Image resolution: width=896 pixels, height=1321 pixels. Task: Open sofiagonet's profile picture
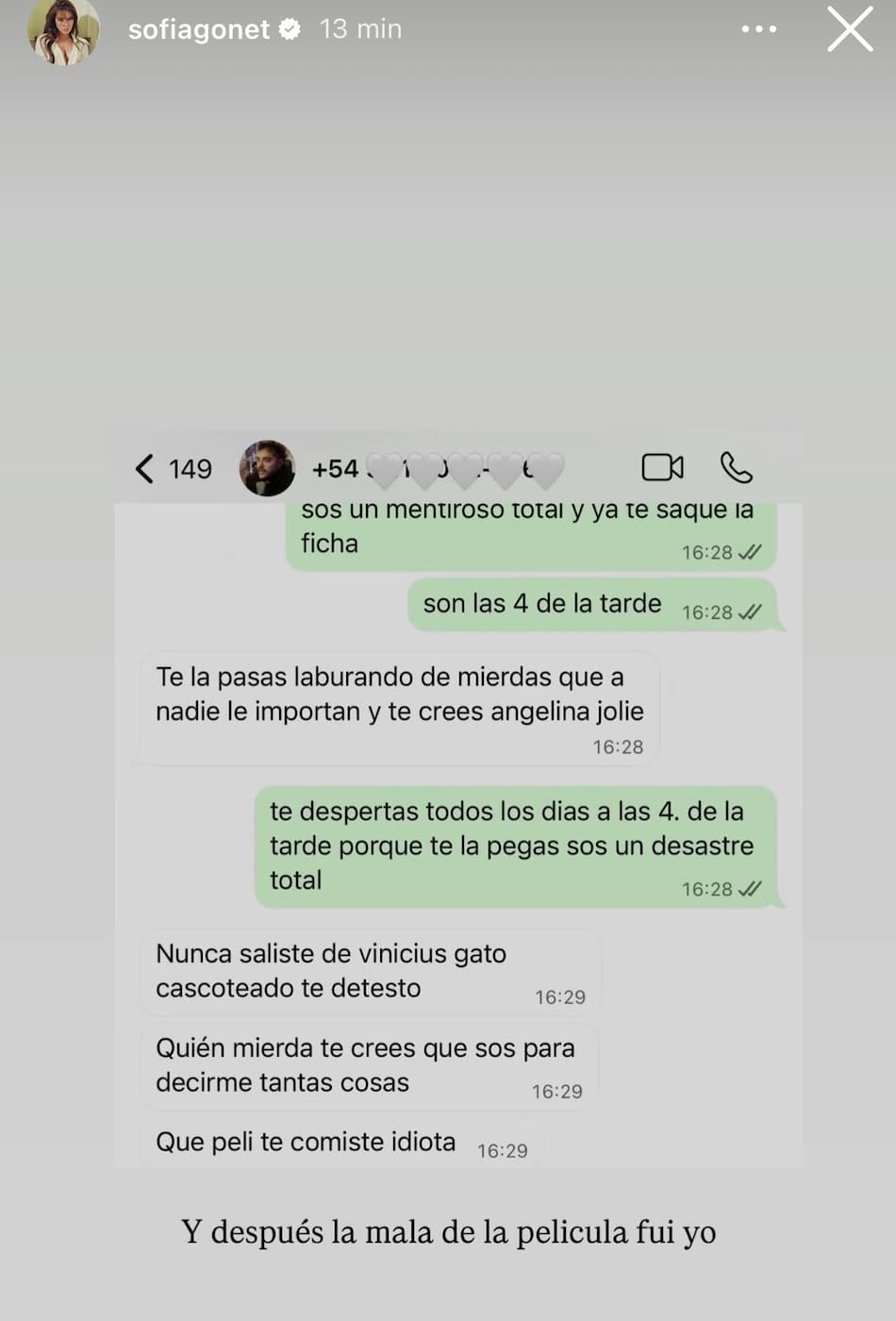click(63, 31)
